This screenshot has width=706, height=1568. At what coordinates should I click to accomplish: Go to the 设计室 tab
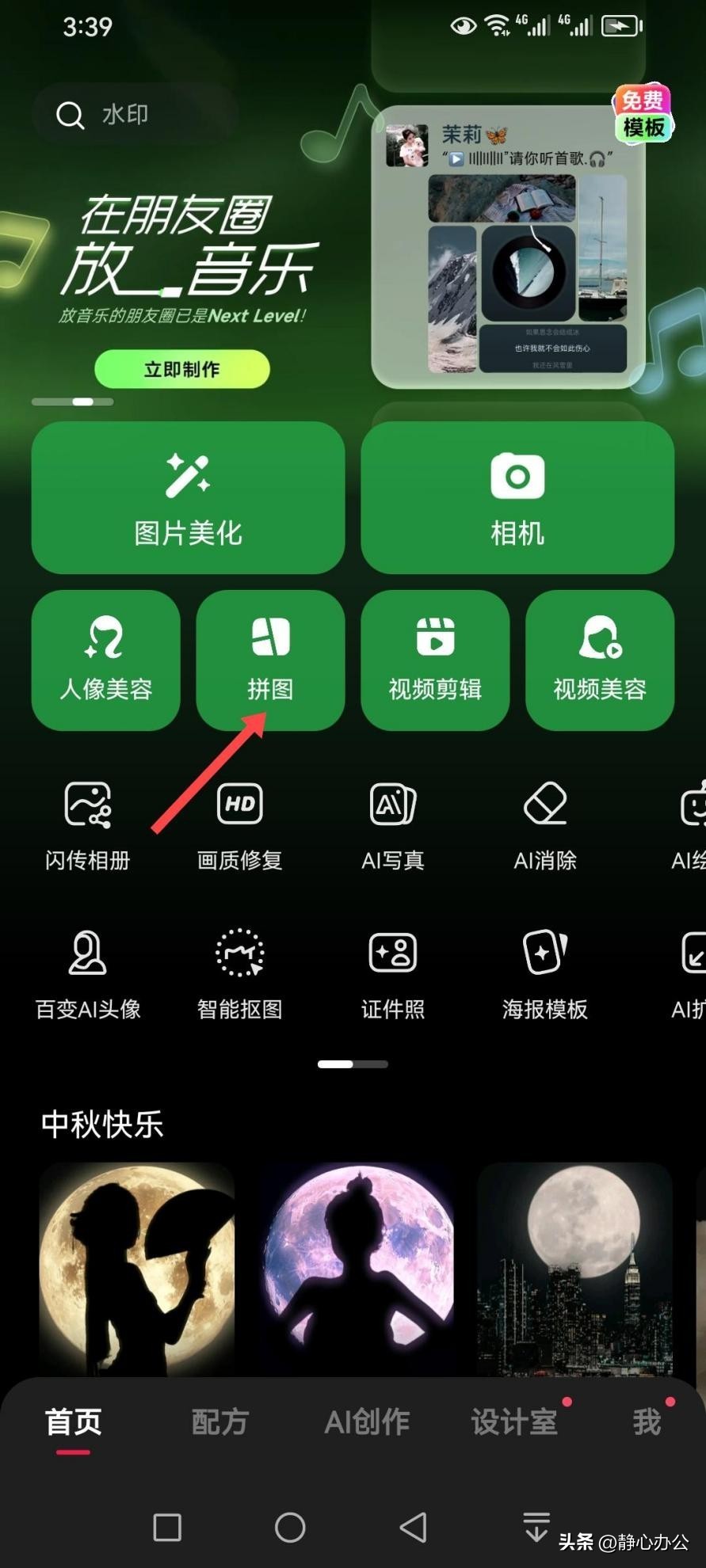point(514,1422)
